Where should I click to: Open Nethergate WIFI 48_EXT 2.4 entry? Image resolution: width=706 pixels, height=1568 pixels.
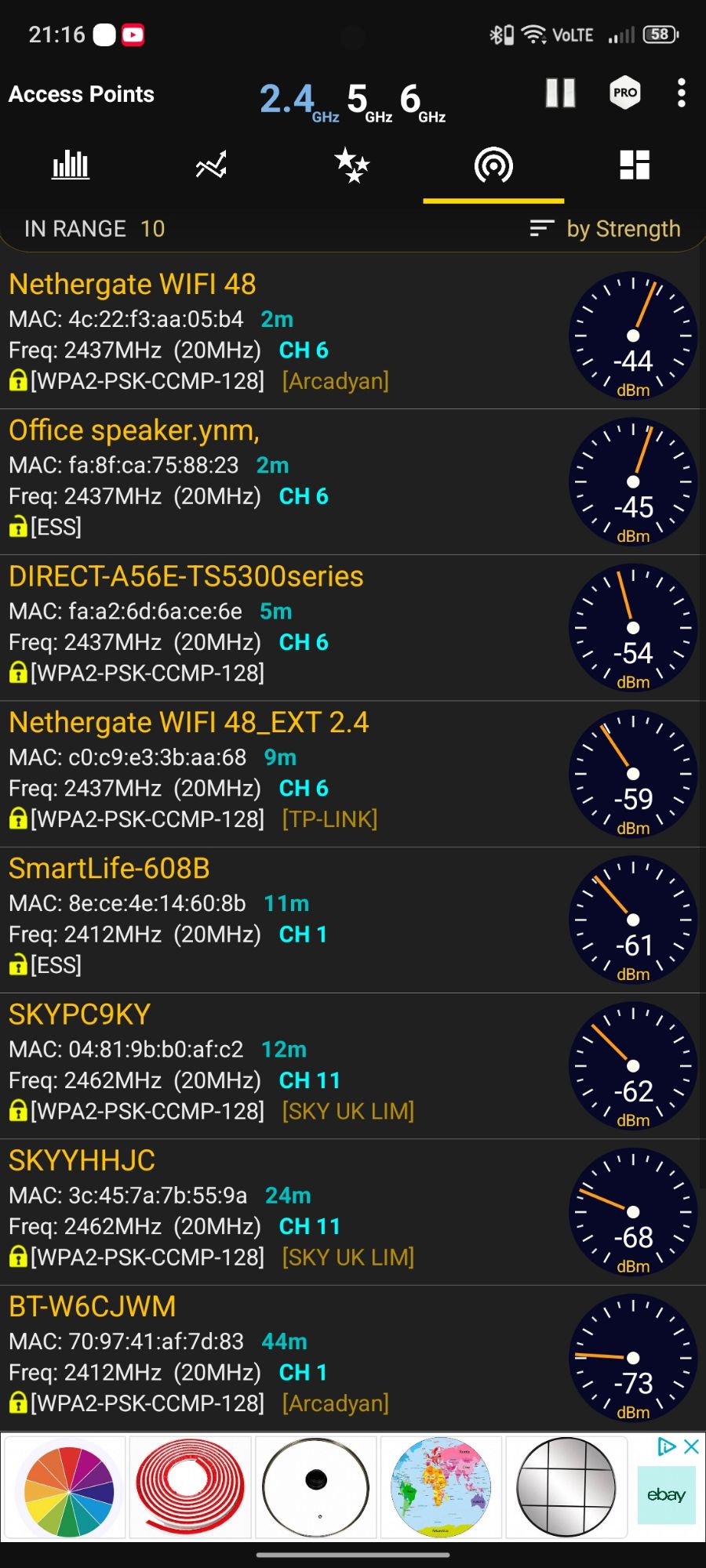pyautogui.click(x=353, y=774)
